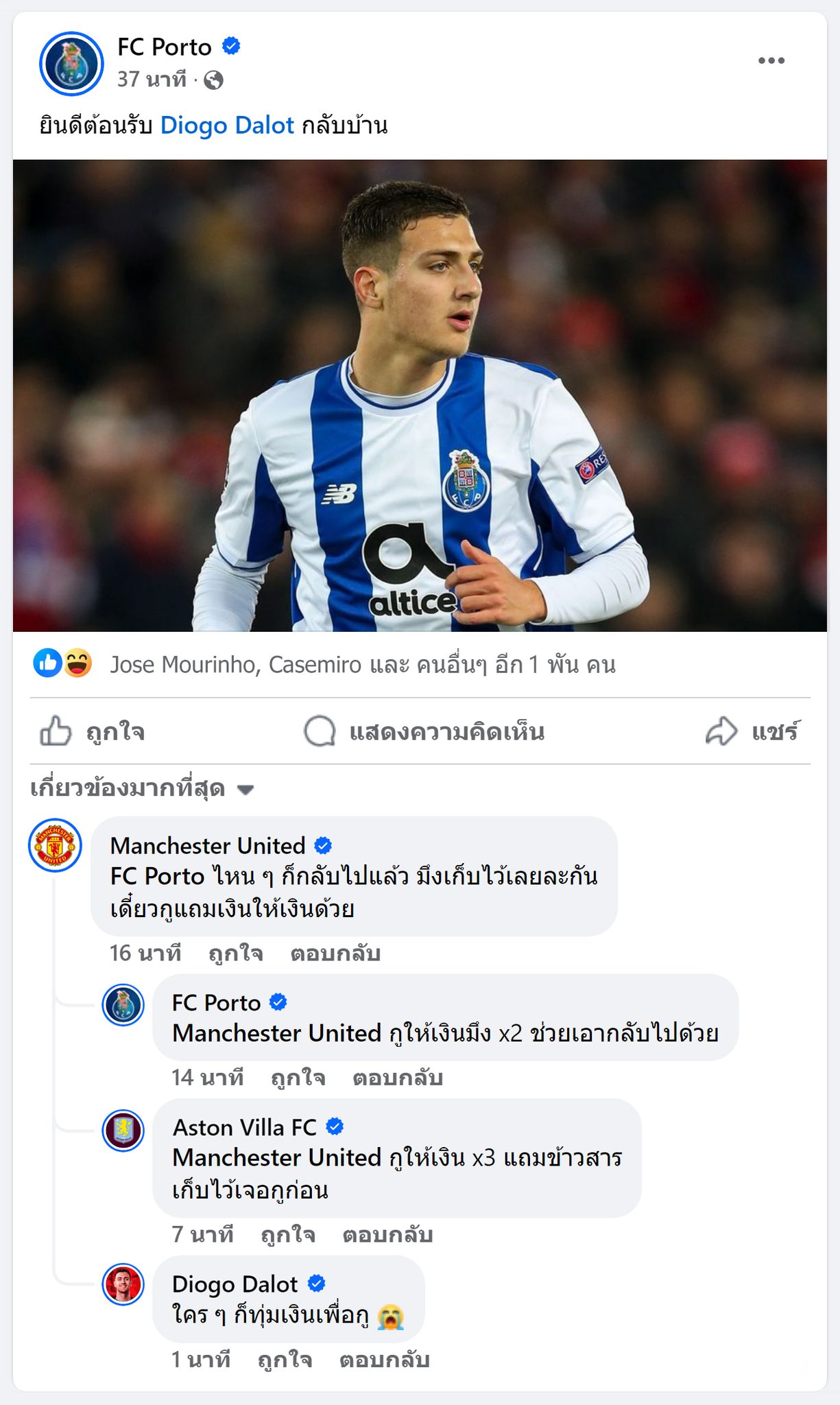Reply to Aston Villa FC's comment
Image resolution: width=840 pixels, height=1405 pixels.
[387, 1234]
